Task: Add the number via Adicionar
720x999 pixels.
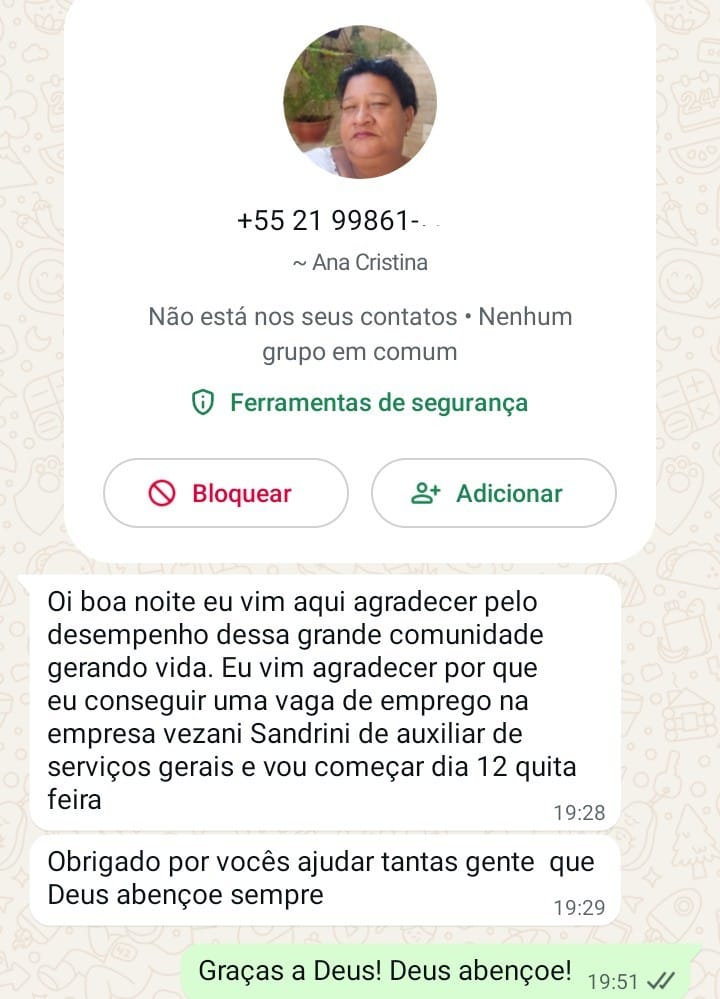Action: (x=493, y=493)
